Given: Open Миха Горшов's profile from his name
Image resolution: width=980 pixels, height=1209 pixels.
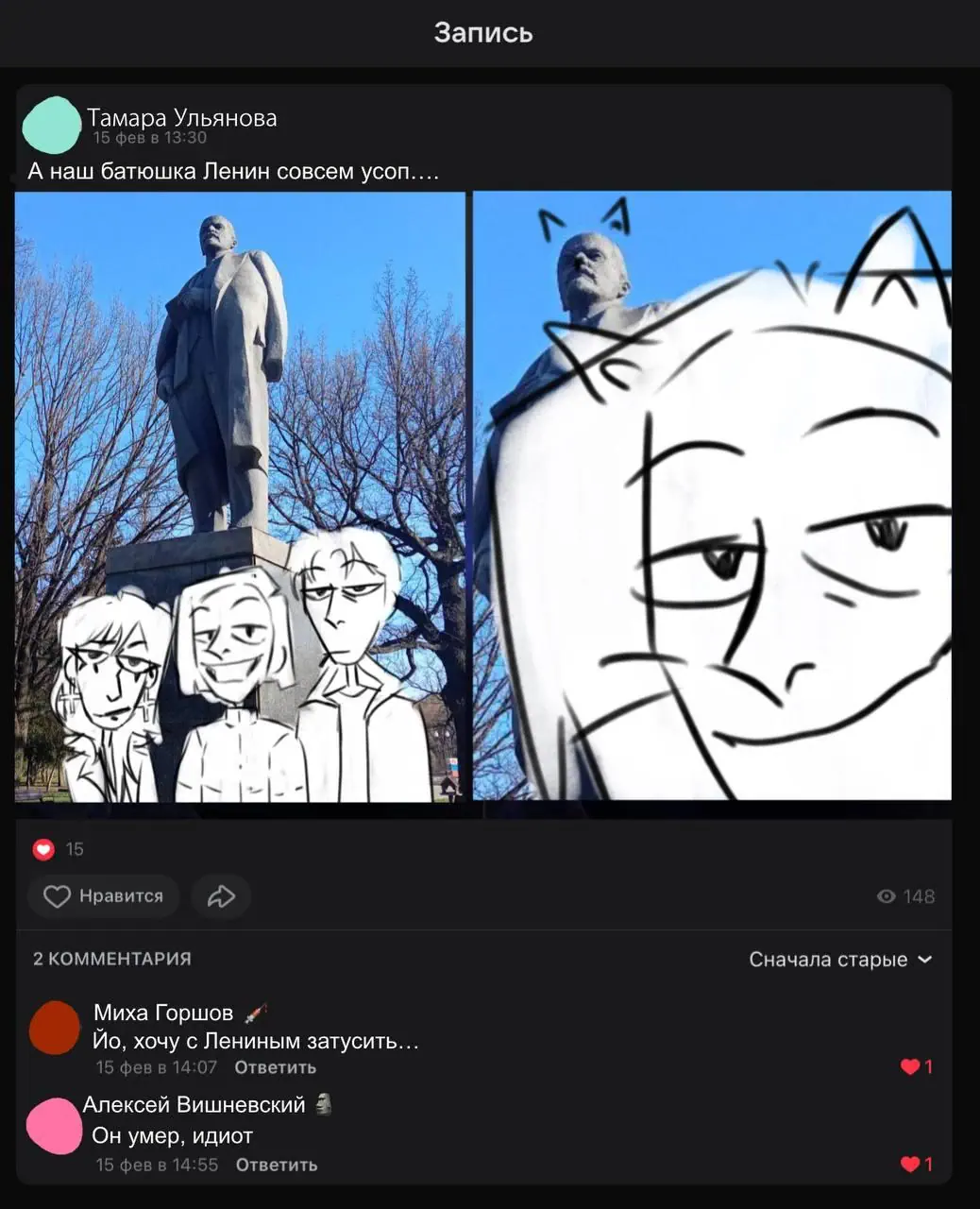Looking at the screenshot, I should pyautogui.click(x=163, y=1013).
